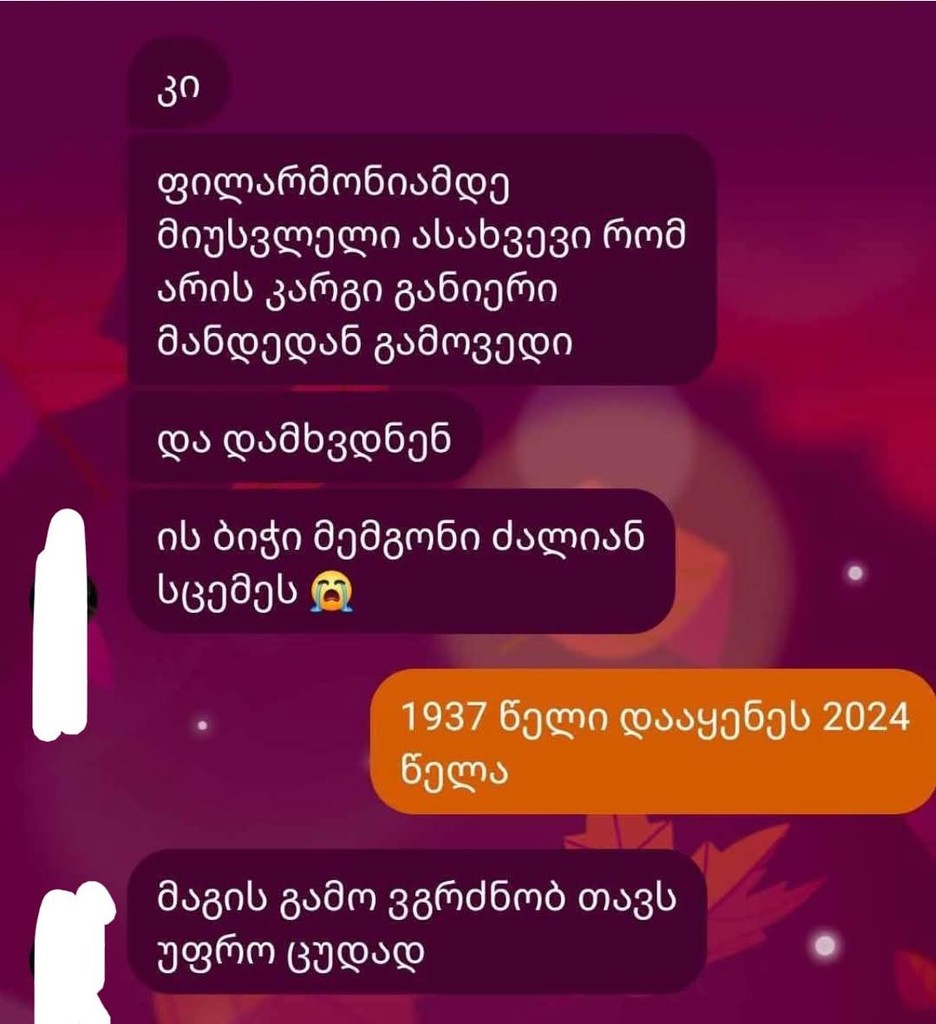Tap the message containing the crying emoji
The height and width of the screenshot is (1024, 936).
[x=400, y=560]
